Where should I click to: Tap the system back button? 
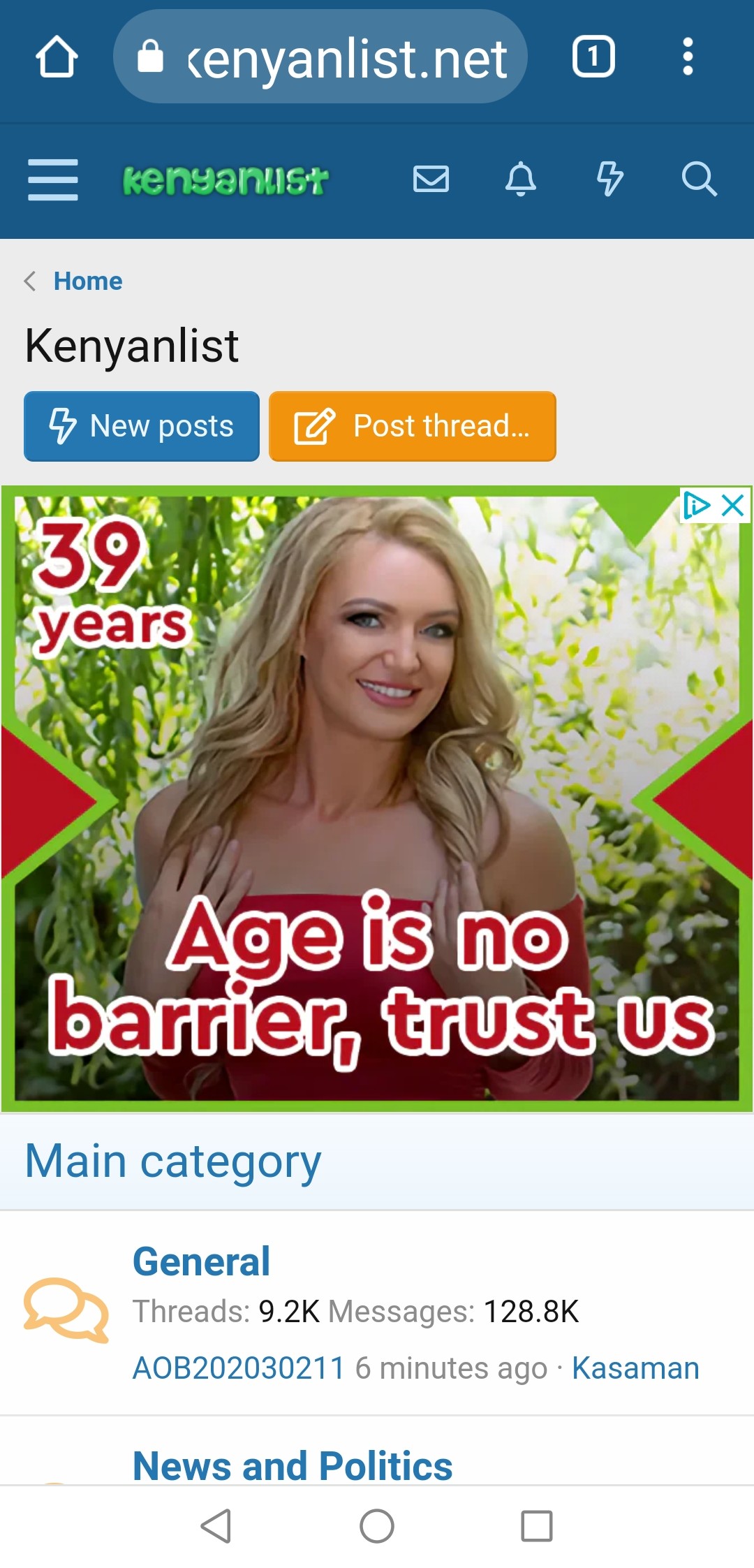(x=216, y=1525)
